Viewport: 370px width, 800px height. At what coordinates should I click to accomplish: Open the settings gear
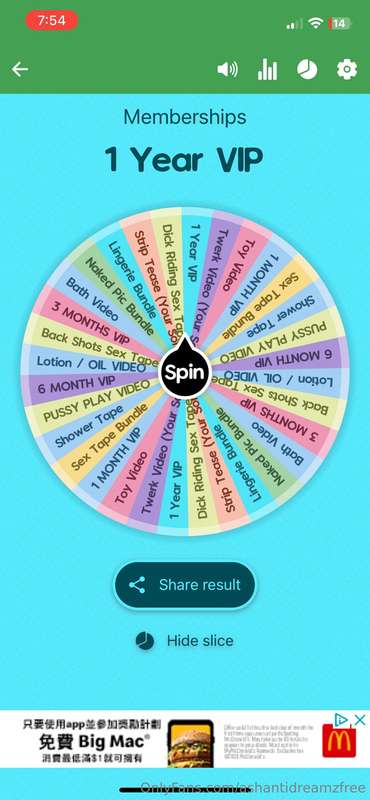click(347, 69)
